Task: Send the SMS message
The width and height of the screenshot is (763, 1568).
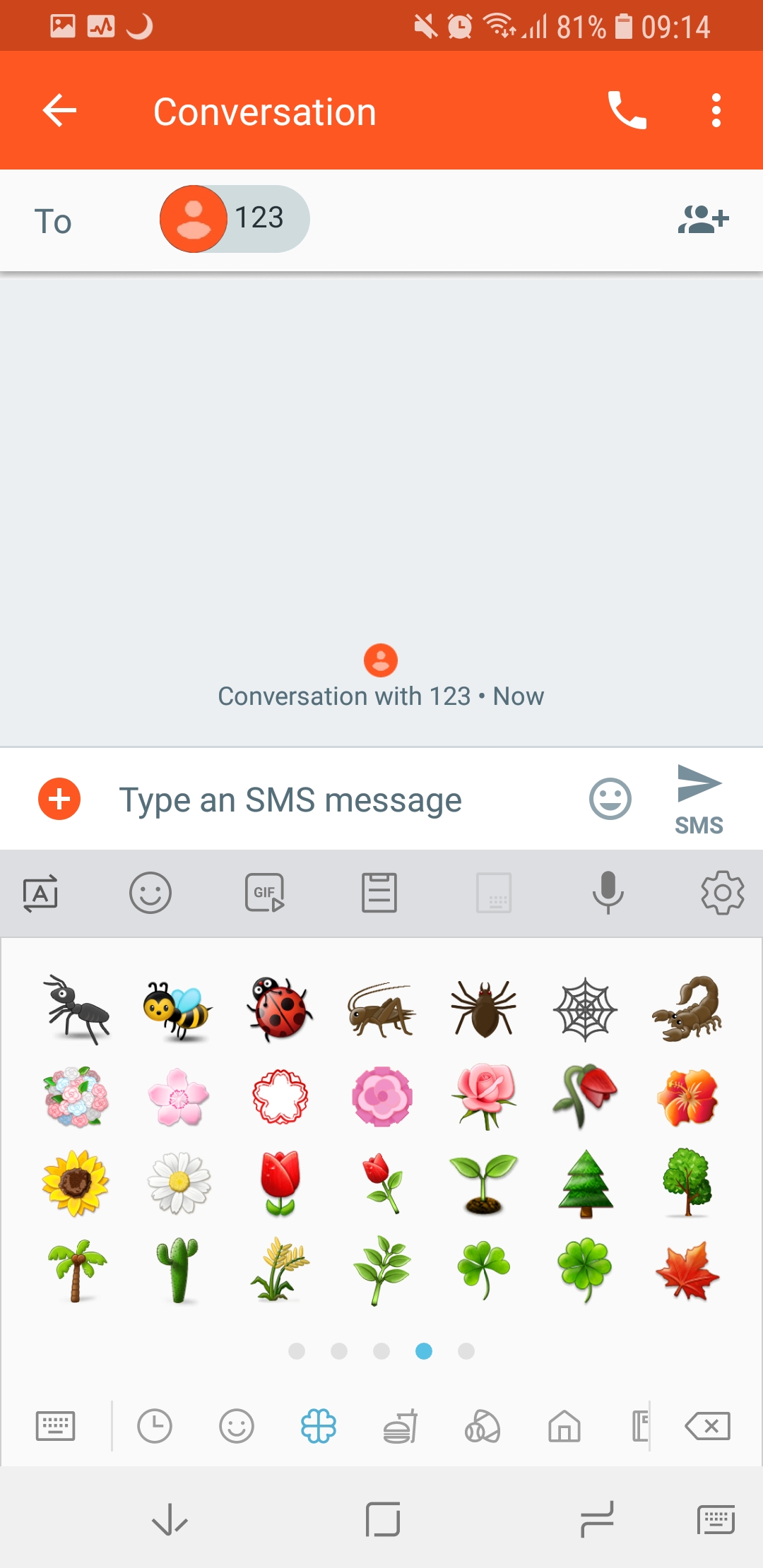Action: [699, 800]
